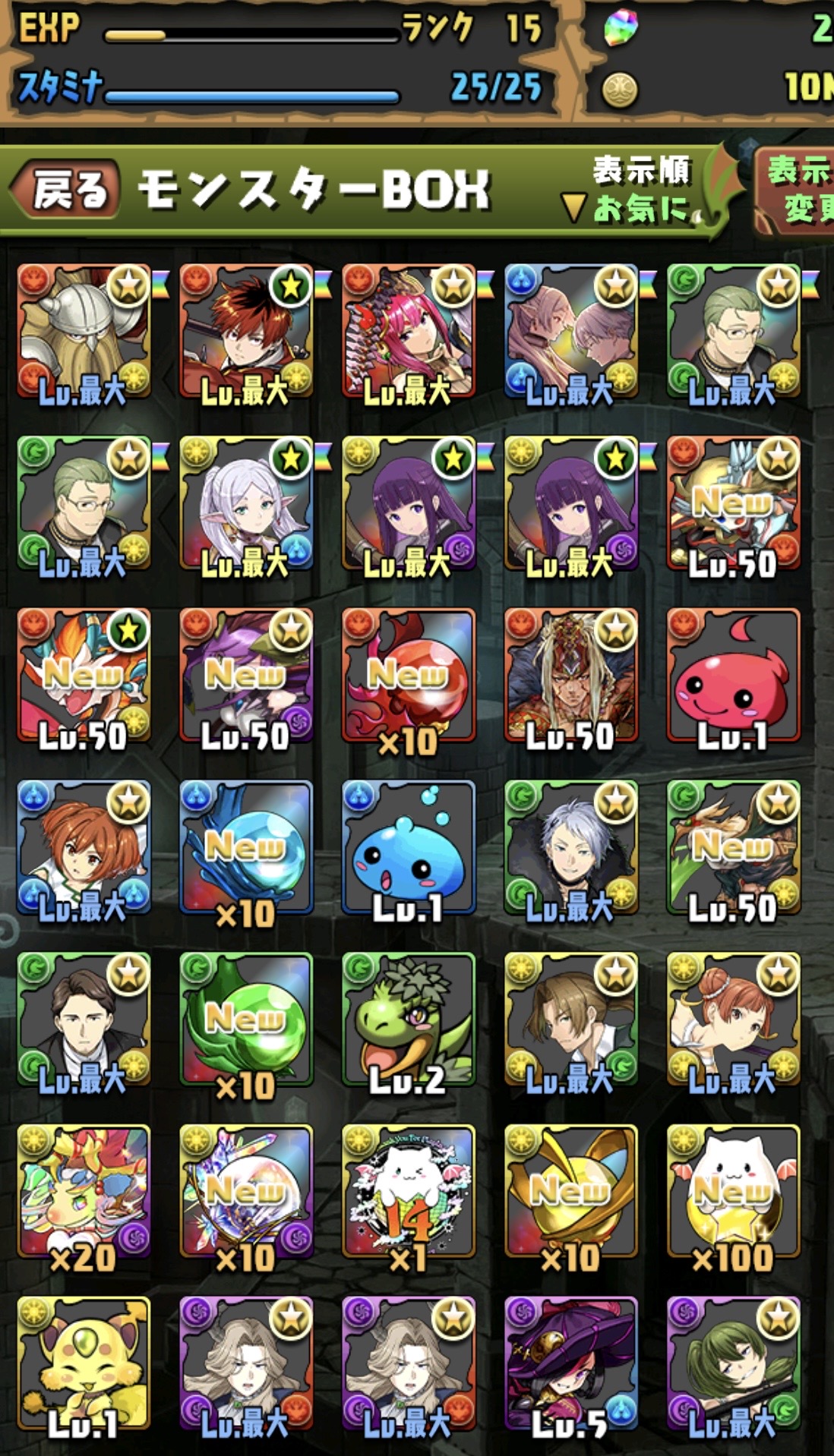Open the yellow cat Lv.1 monster
834x1456 pixels.
tap(84, 1364)
